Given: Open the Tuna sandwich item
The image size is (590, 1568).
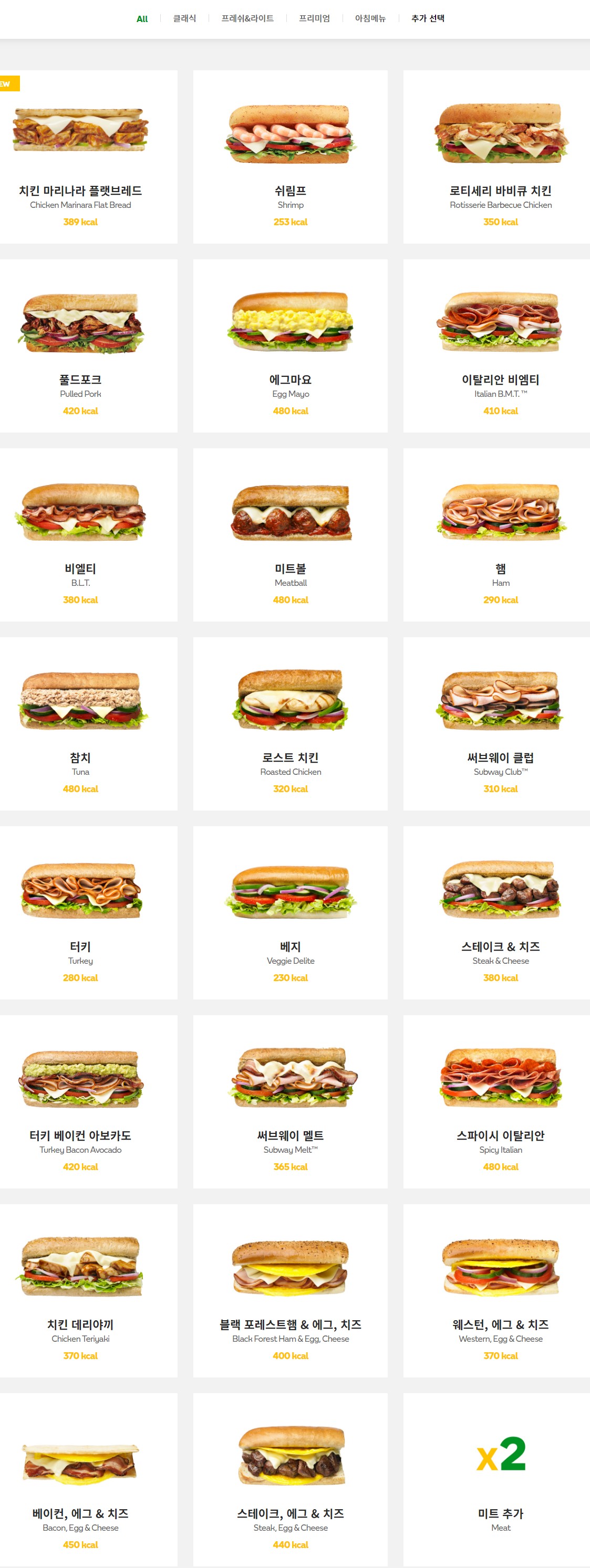Looking at the screenshot, I should pyautogui.click(x=80, y=723).
